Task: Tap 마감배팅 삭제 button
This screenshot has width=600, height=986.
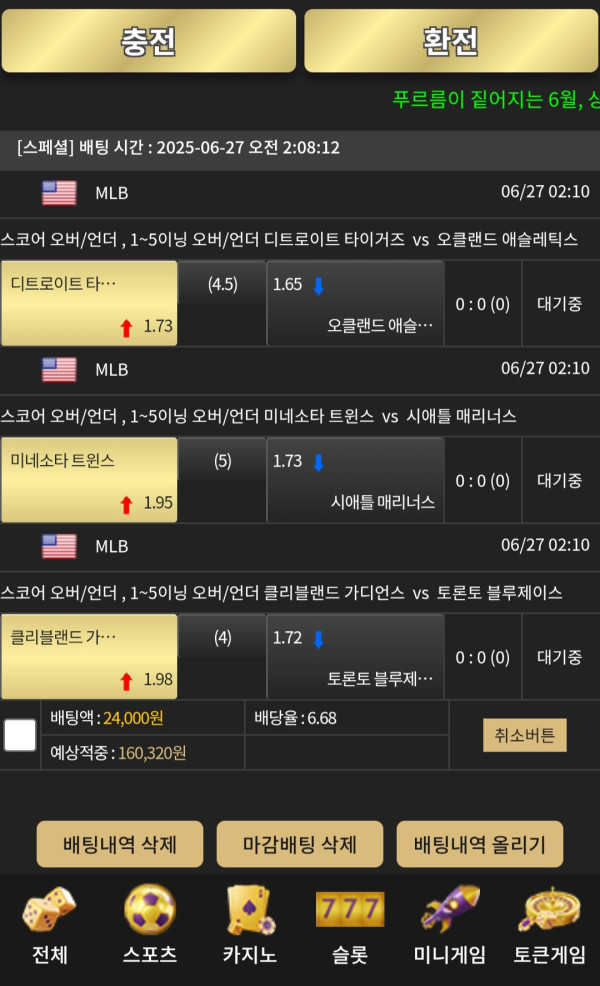Action: point(300,844)
